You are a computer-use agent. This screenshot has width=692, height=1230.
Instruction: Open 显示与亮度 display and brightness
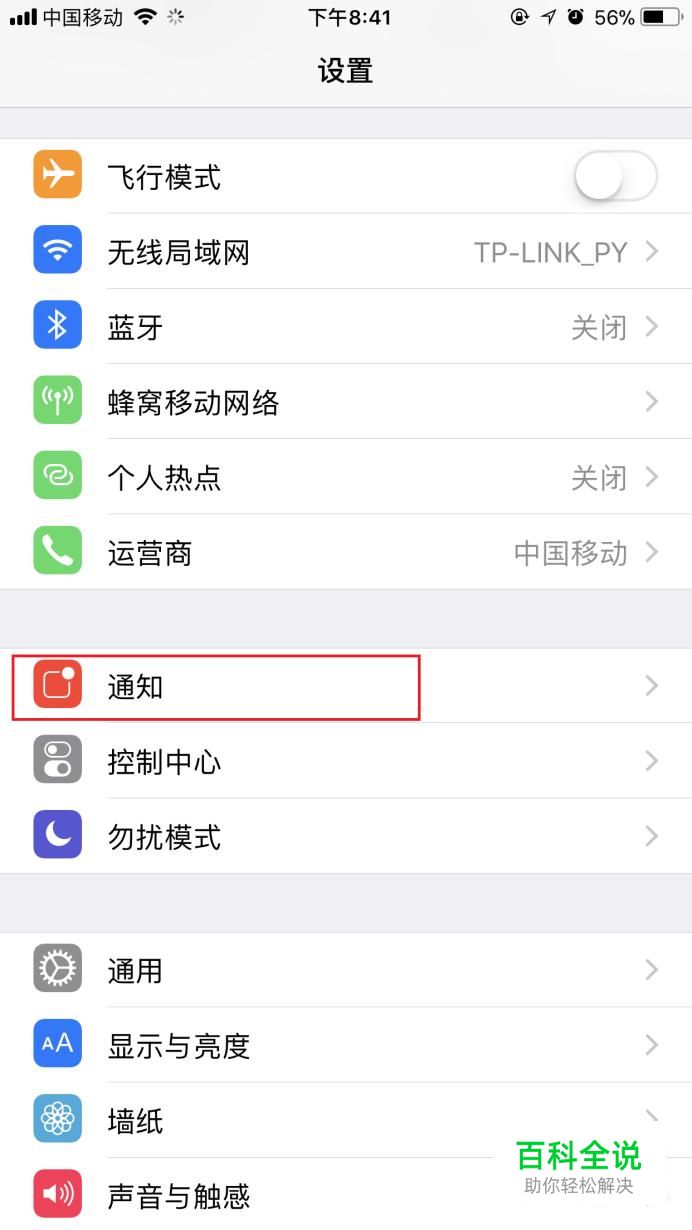(x=345, y=1045)
